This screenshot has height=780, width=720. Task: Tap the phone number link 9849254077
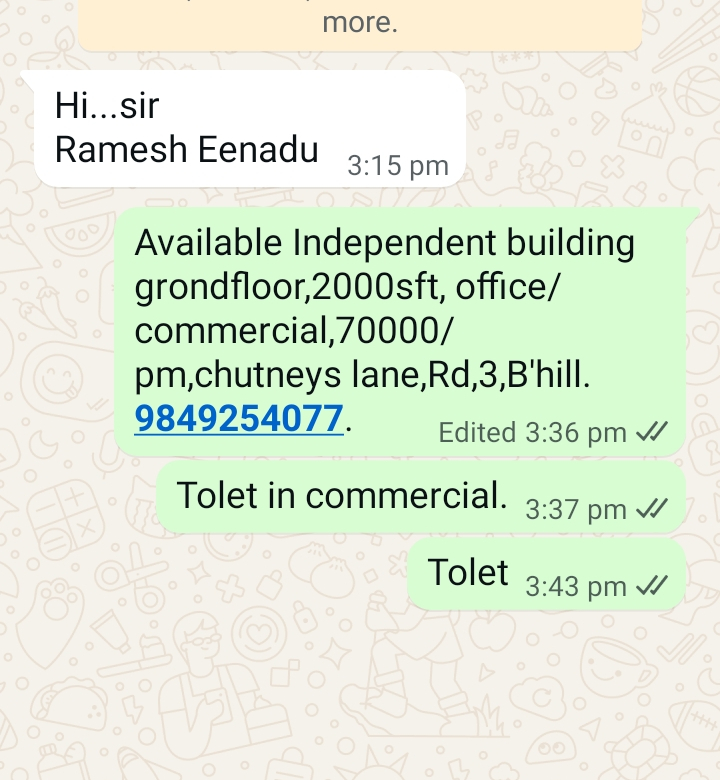tap(240, 419)
